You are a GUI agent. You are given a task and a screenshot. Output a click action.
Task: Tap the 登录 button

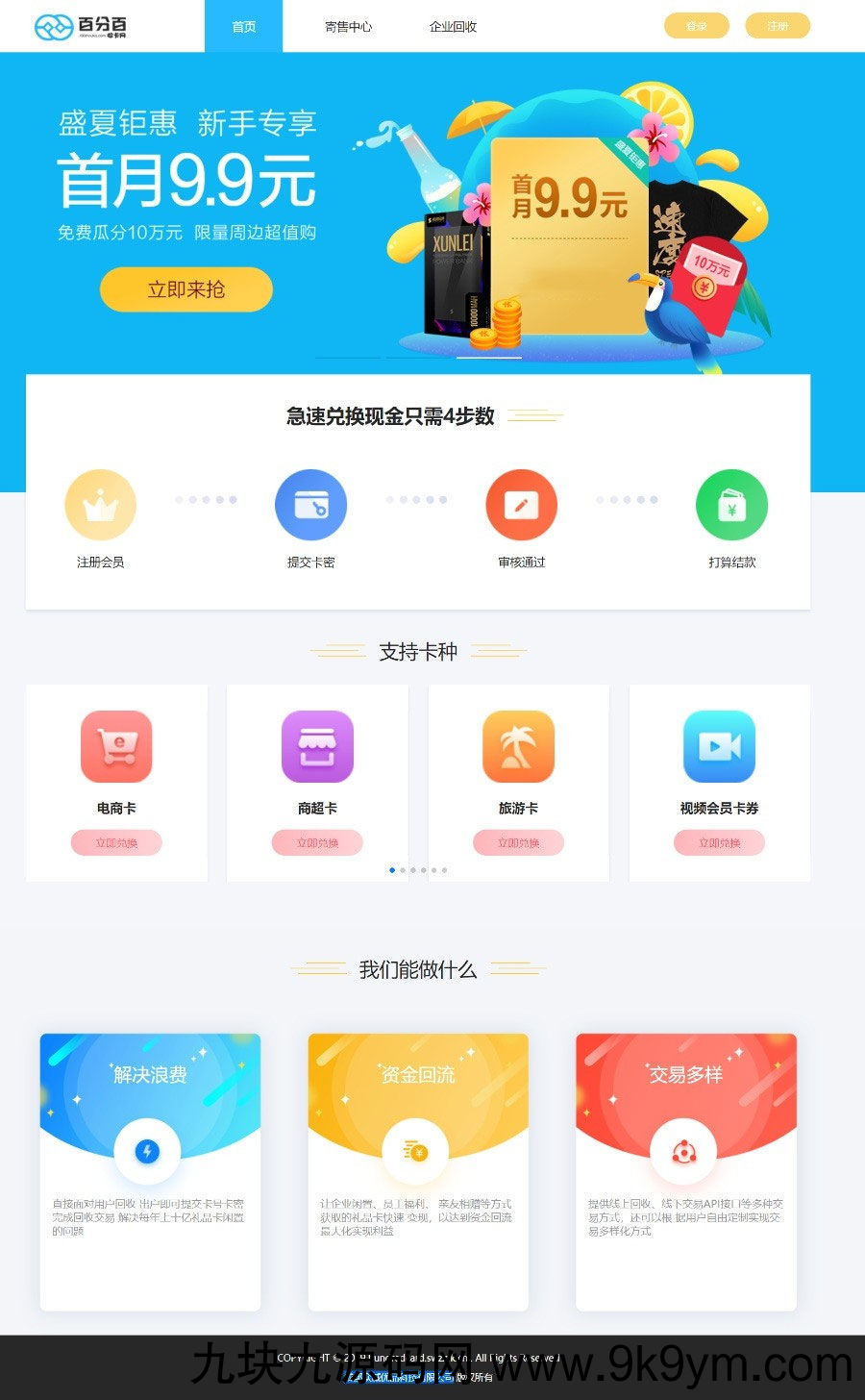pos(696,26)
